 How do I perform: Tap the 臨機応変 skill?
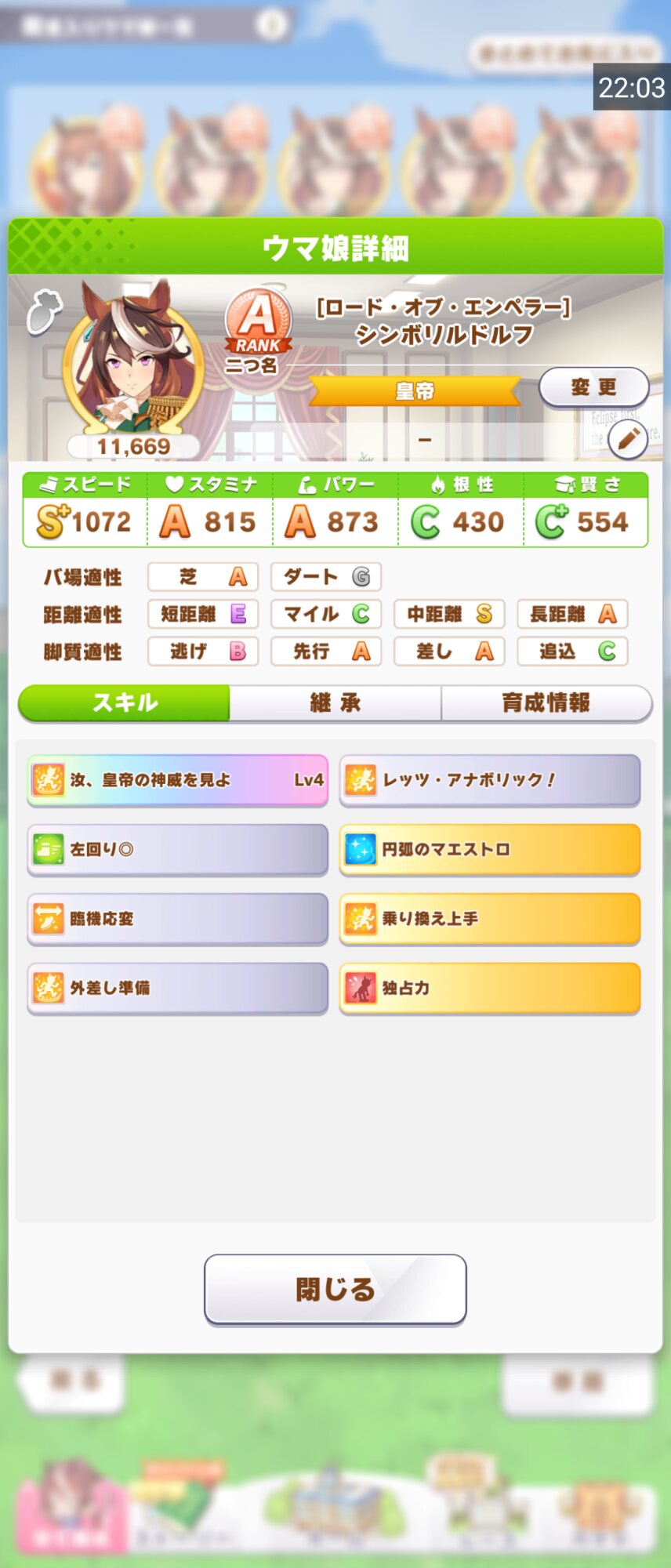(178, 918)
